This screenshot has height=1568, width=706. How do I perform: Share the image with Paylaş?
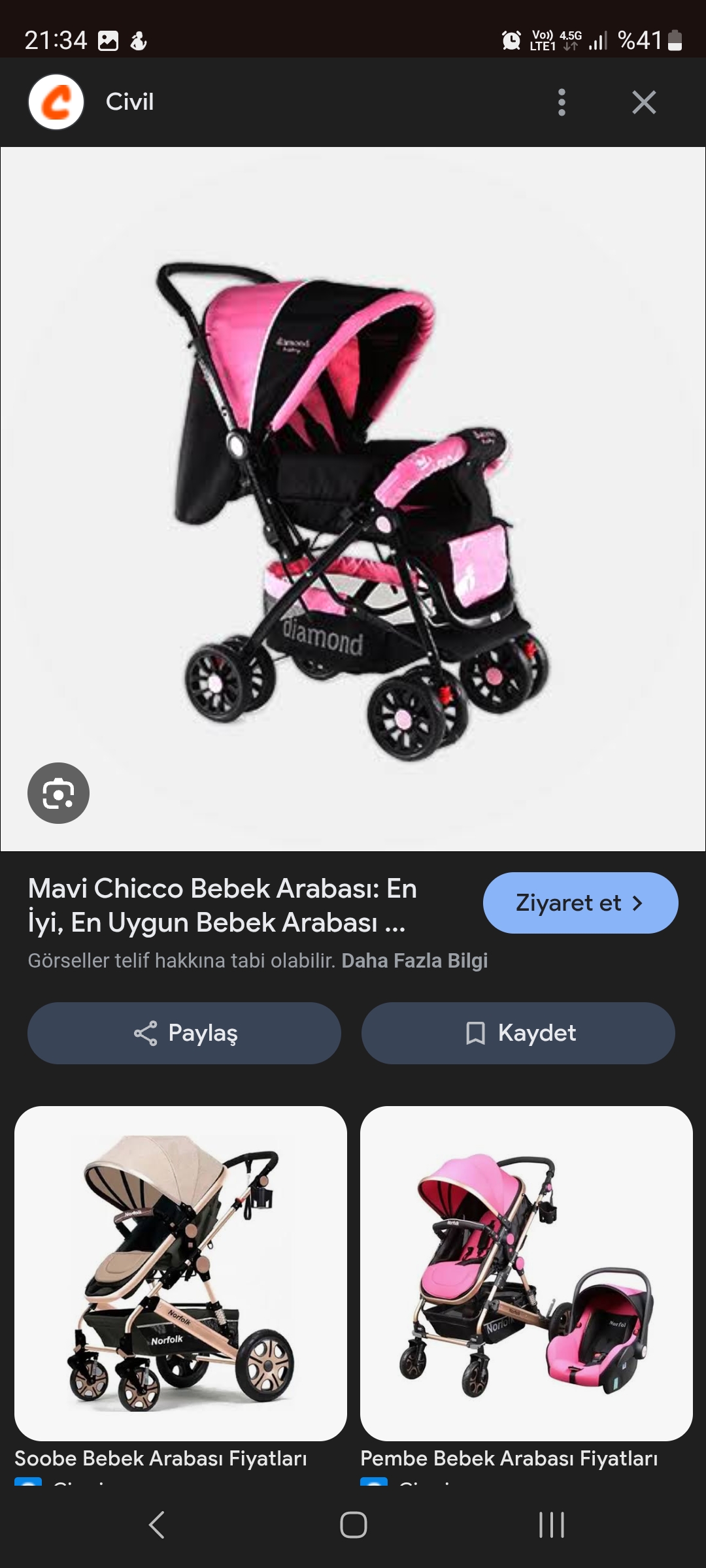point(184,1033)
